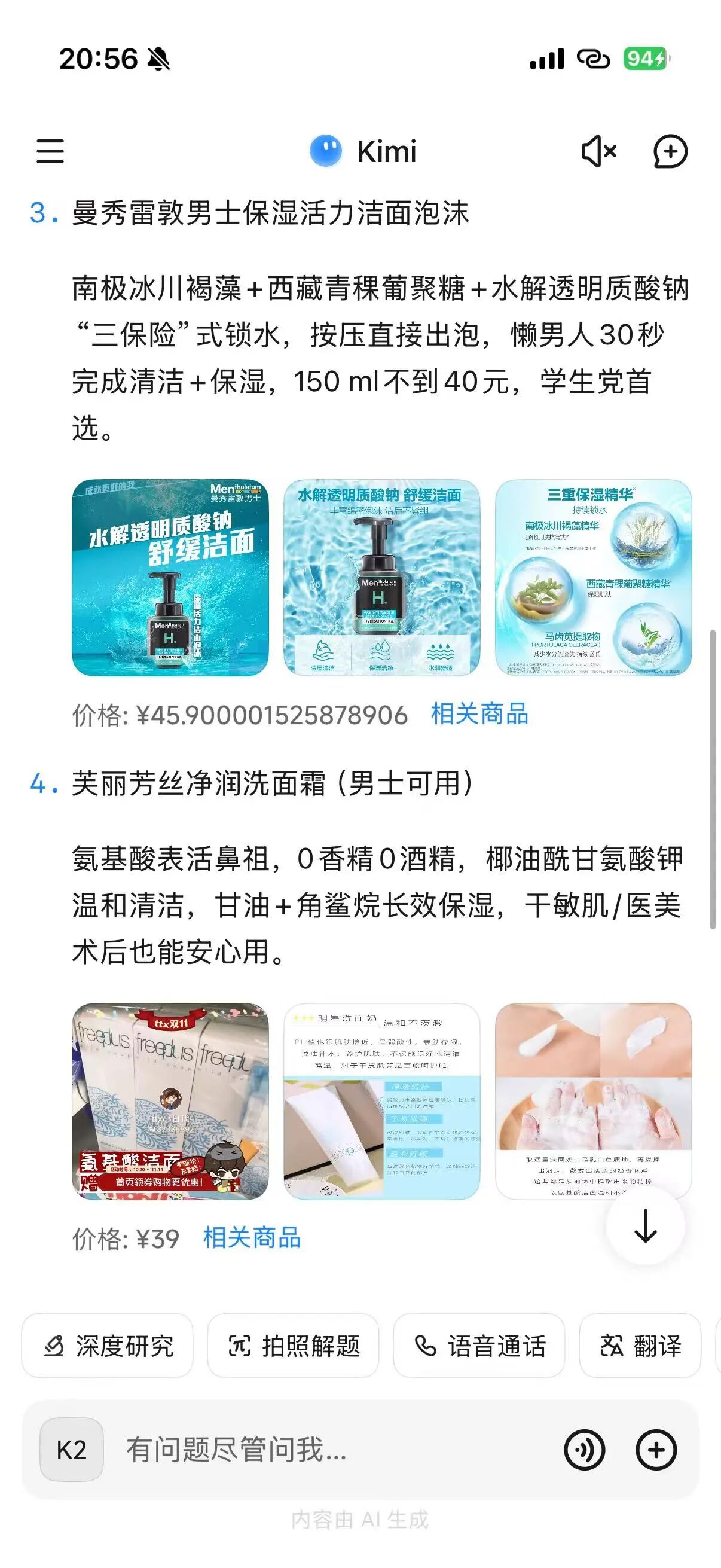The width and height of the screenshot is (721, 1568).
Task: Open the 翻译 translate tool
Action: click(640, 1345)
